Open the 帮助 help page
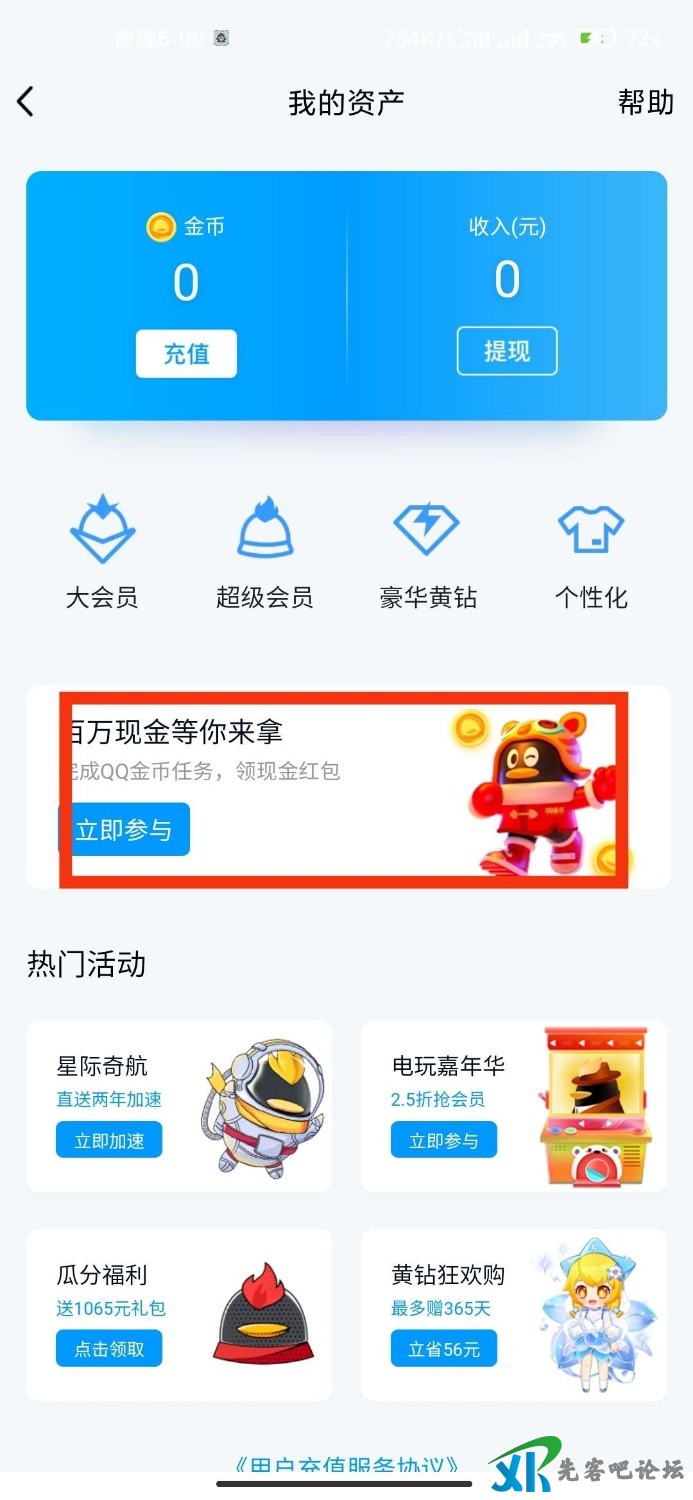The image size is (693, 1500). pyautogui.click(x=645, y=101)
